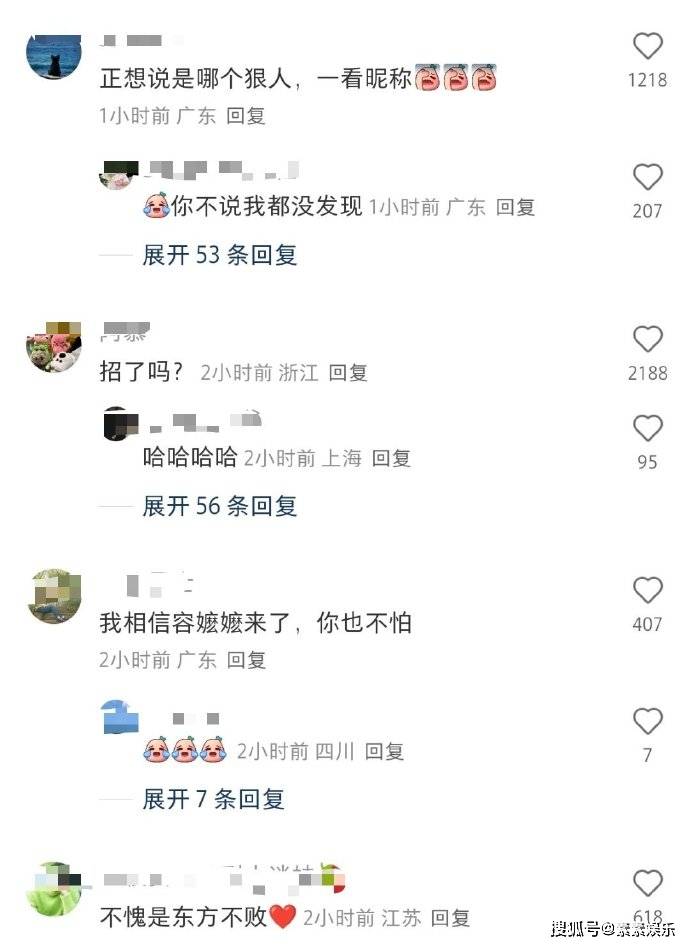Reply to the comment "正想说是哪个狠人"
Viewport: 690px width, 946px height.
pos(246,116)
